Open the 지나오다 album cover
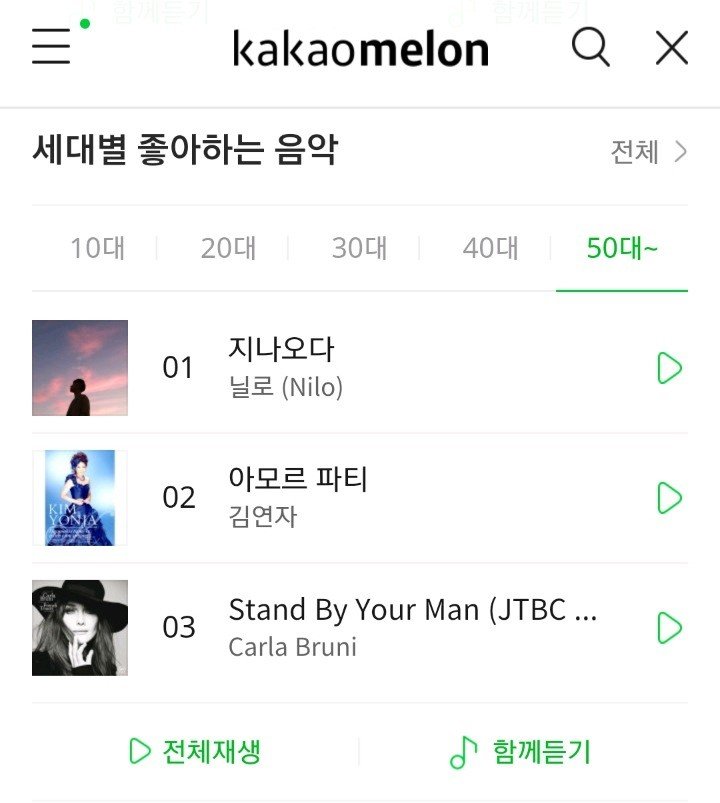The height and width of the screenshot is (803, 720). coord(80,368)
